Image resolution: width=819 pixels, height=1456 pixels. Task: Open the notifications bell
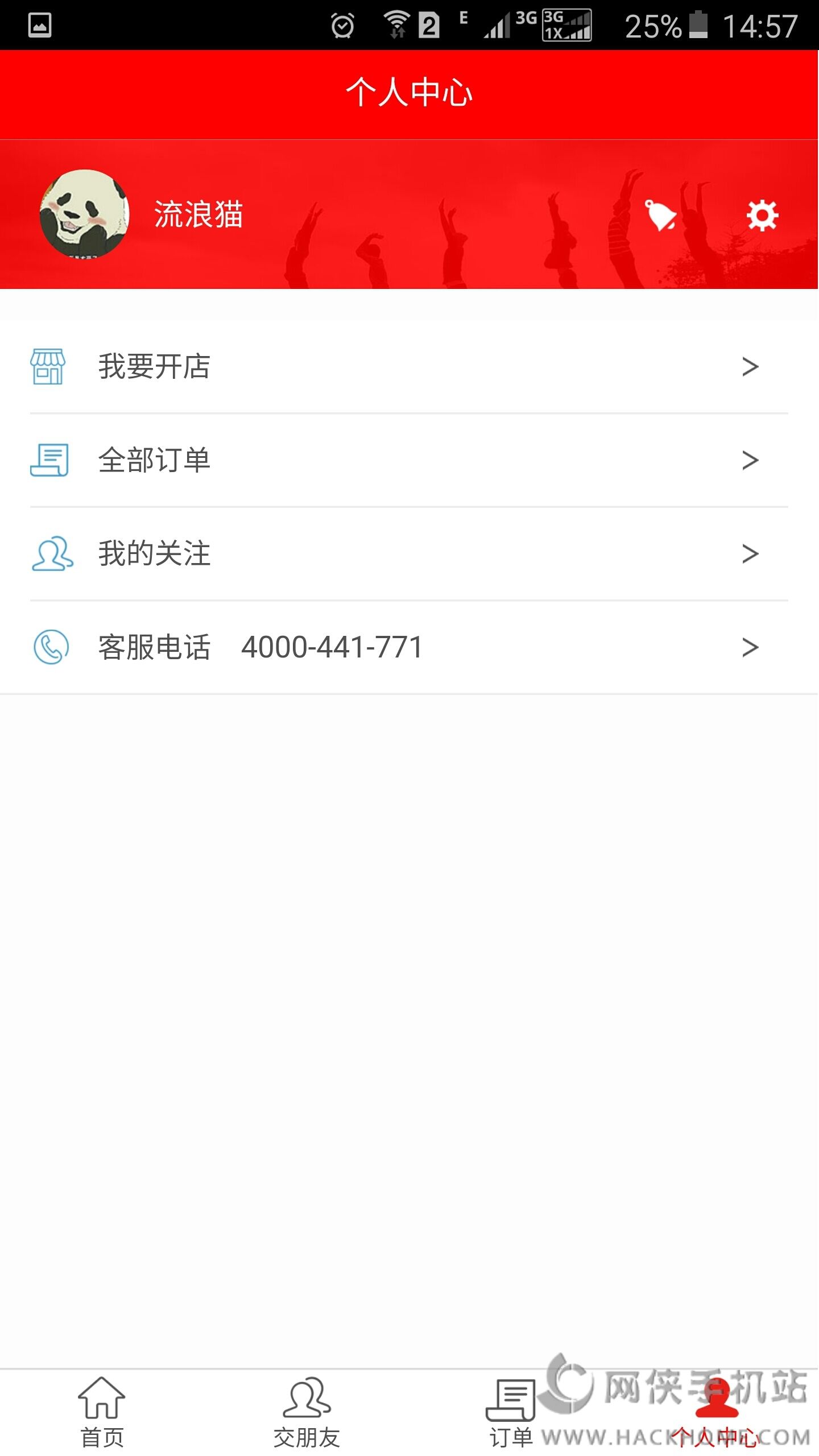[x=660, y=216]
